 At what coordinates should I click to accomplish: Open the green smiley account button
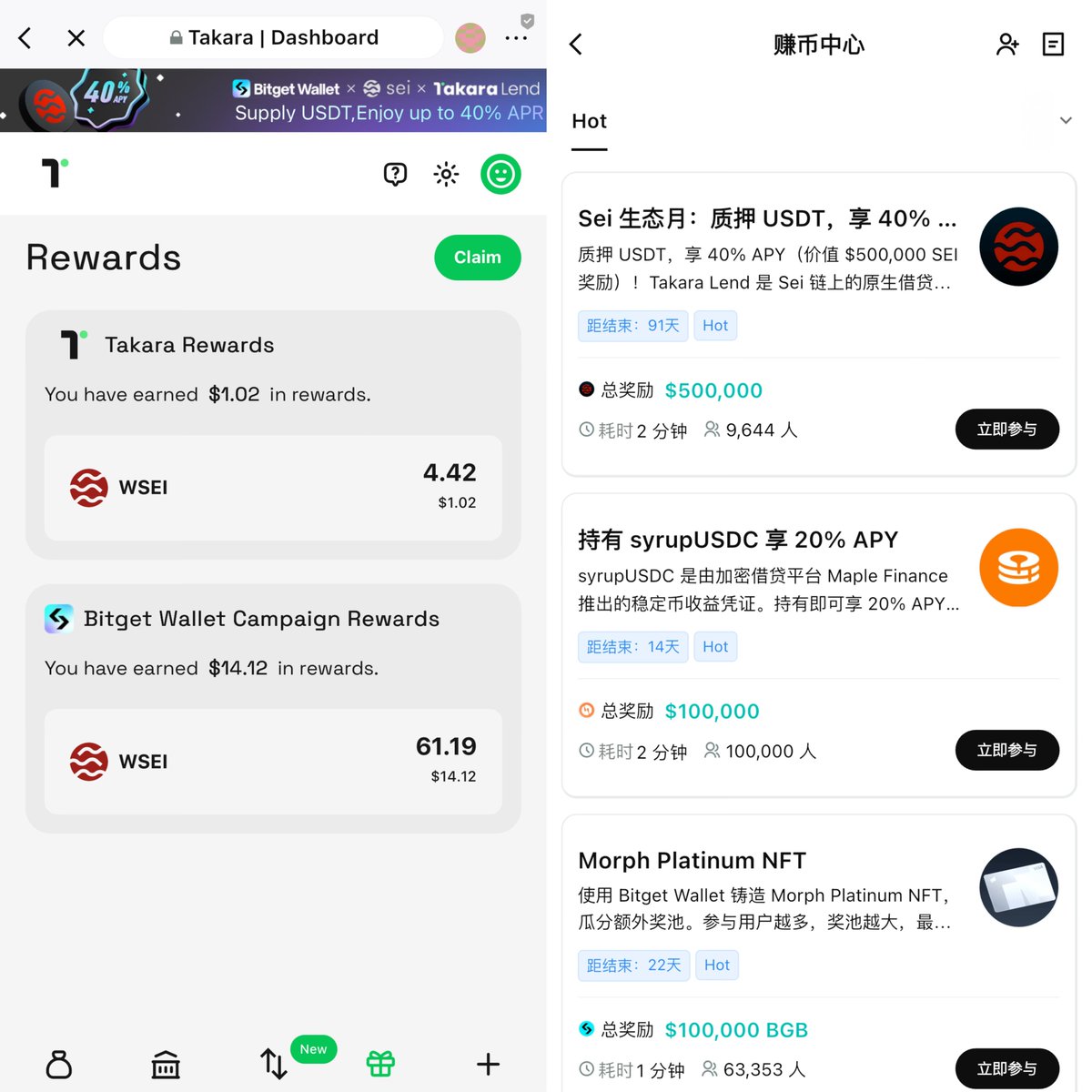[500, 174]
